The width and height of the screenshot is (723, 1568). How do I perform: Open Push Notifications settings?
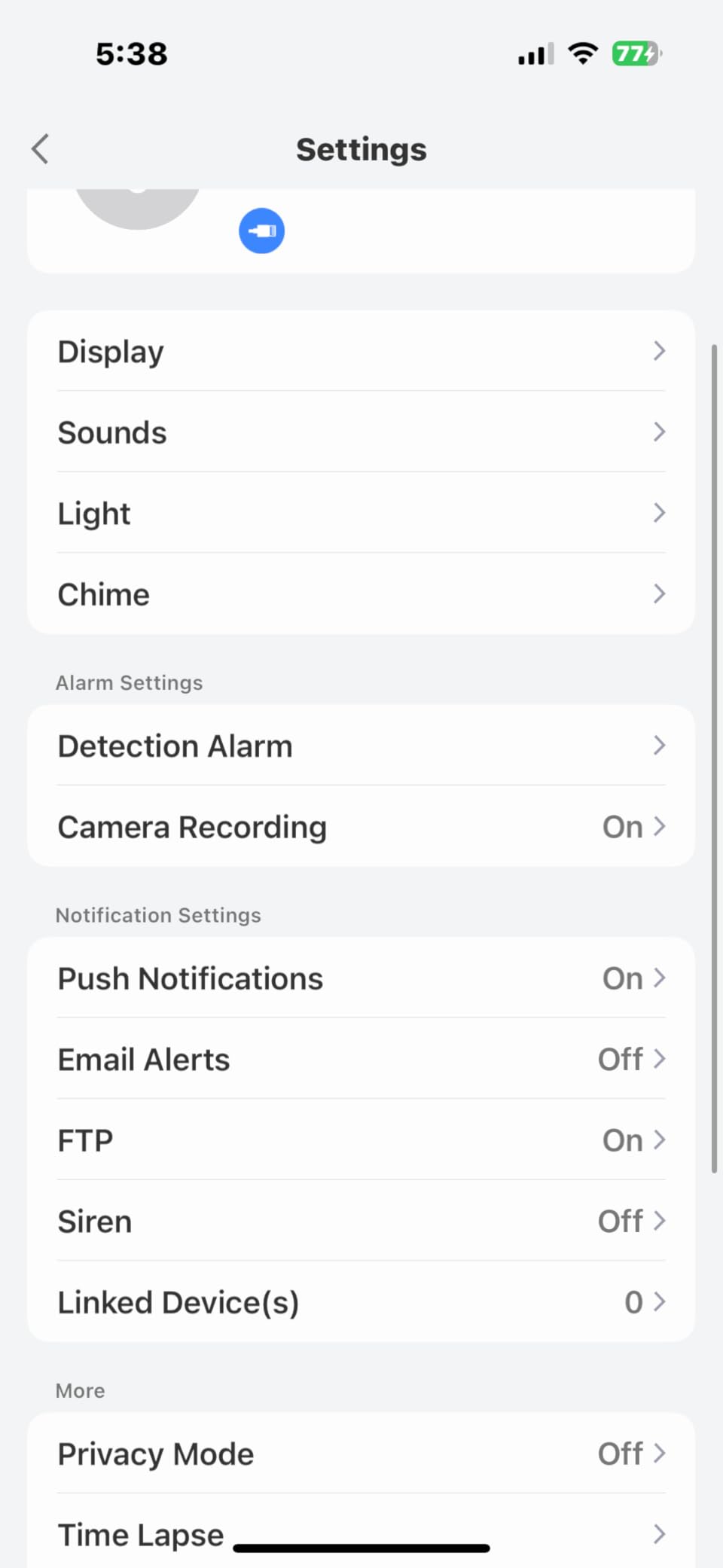coord(361,978)
